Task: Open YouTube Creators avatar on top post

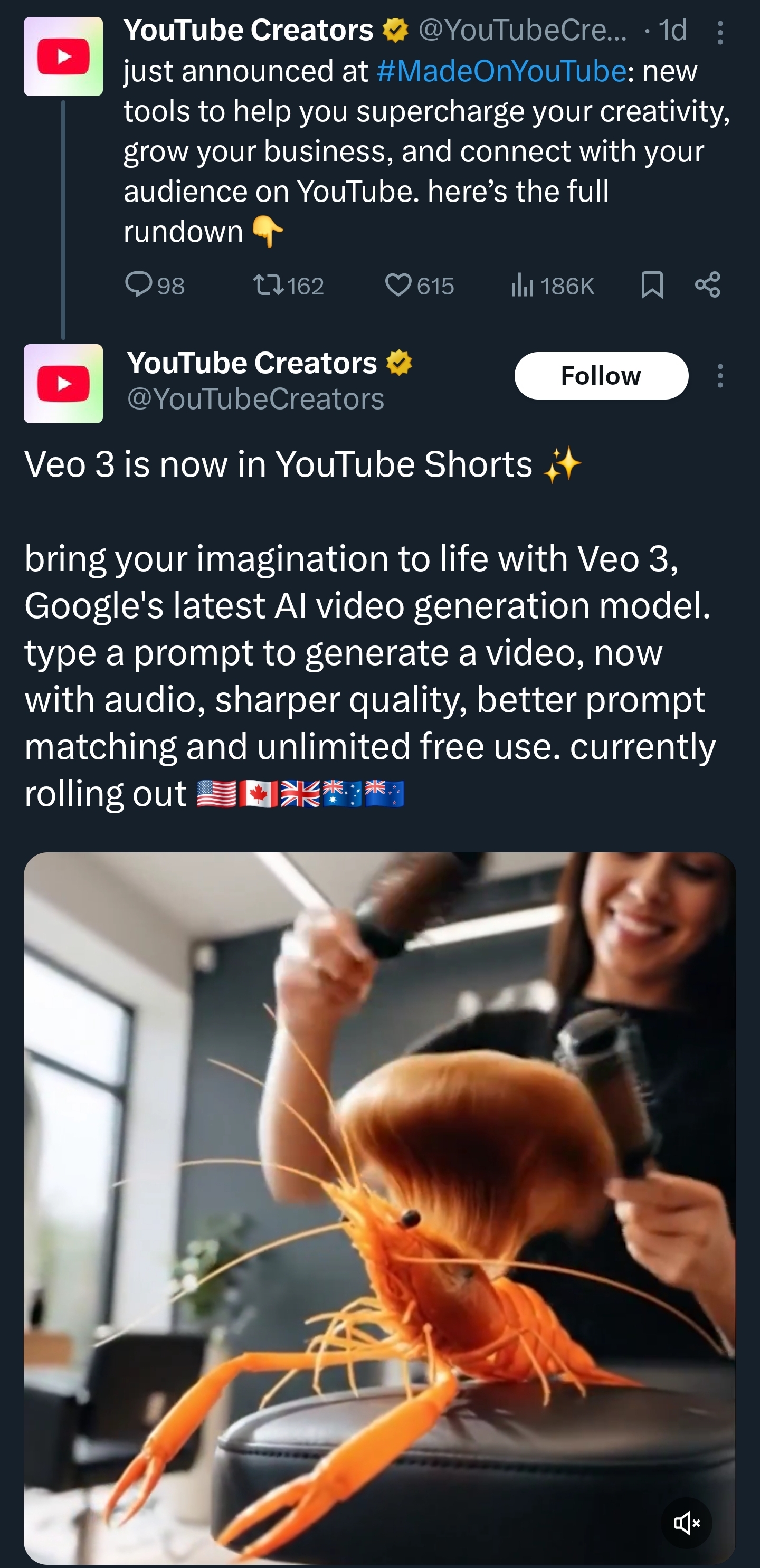Action: click(x=63, y=56)
